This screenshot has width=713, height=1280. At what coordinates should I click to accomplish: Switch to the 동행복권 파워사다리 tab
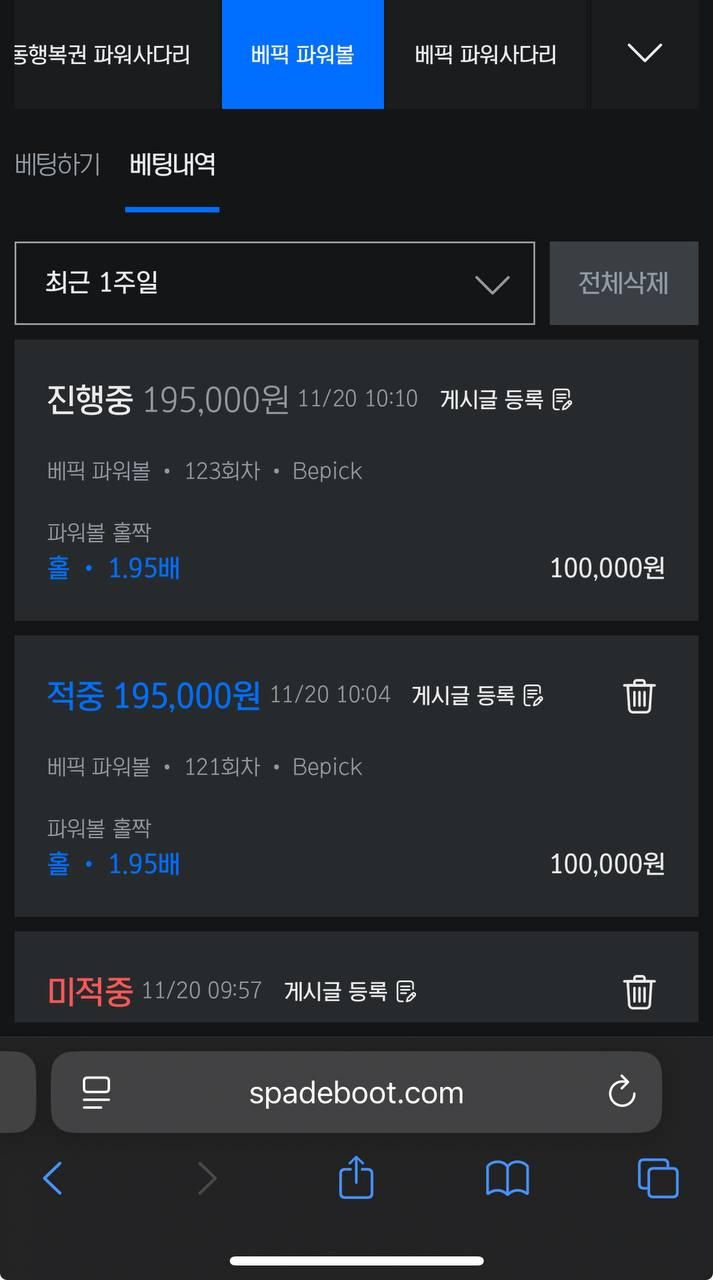(103, 54)
